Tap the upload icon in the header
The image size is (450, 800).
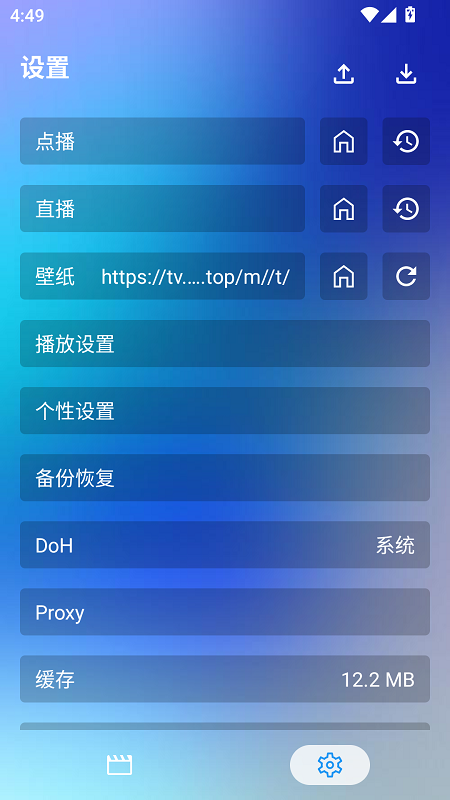(343, 74)
